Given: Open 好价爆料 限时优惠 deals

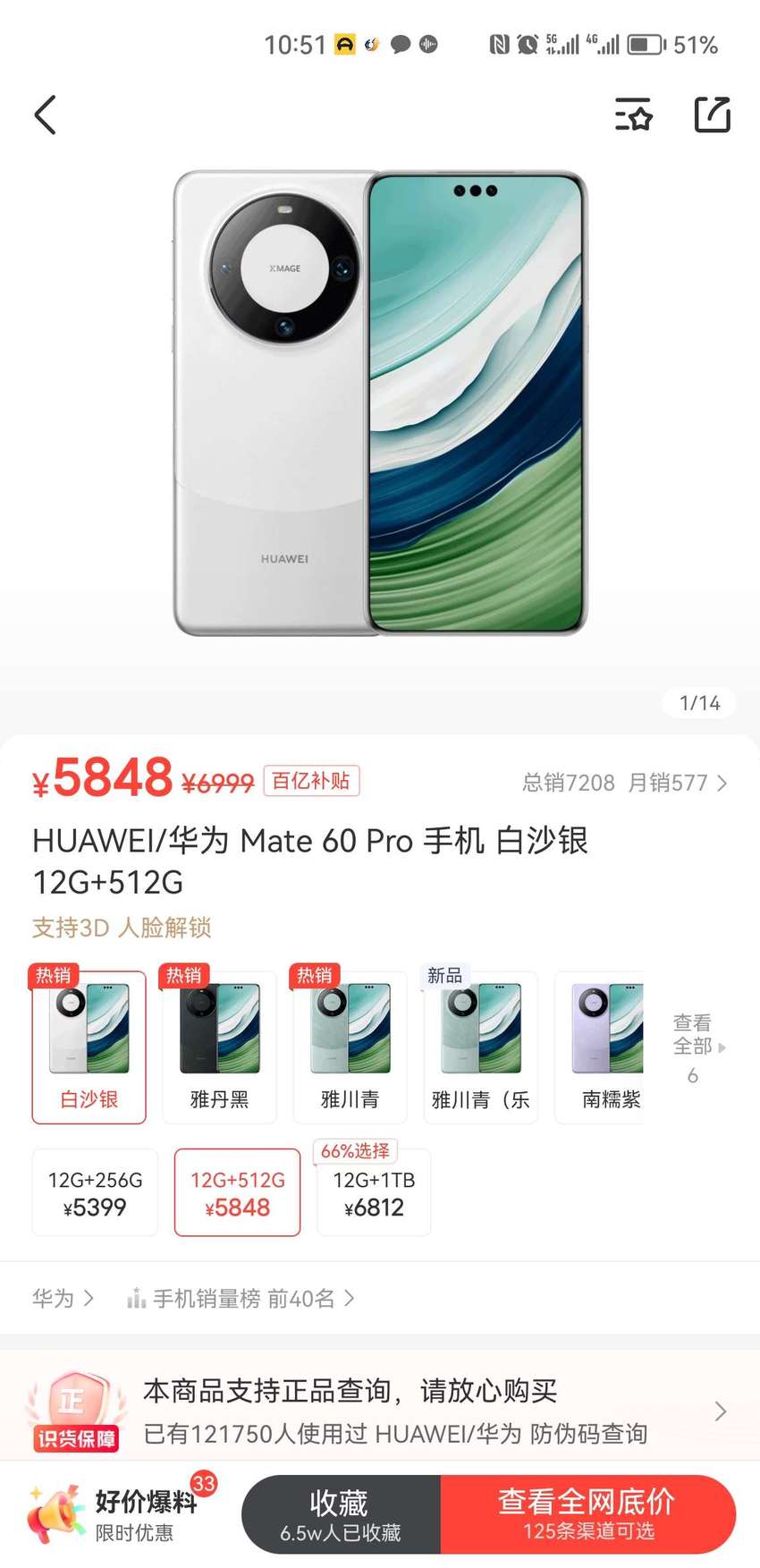Looking at the screenshot, I should pos(116,1513).
